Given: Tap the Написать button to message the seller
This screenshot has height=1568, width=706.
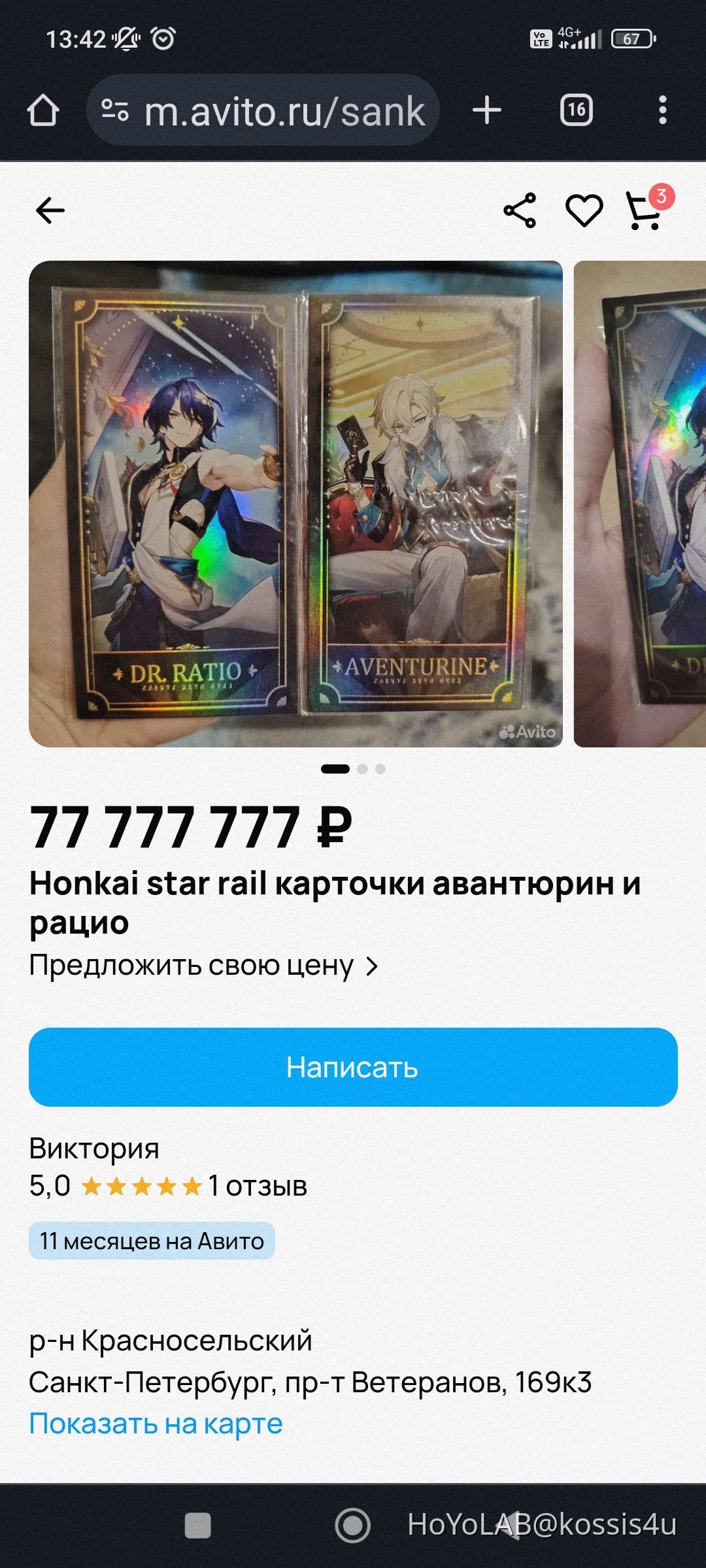Looking at the screenshot, I should (353, 1067).
